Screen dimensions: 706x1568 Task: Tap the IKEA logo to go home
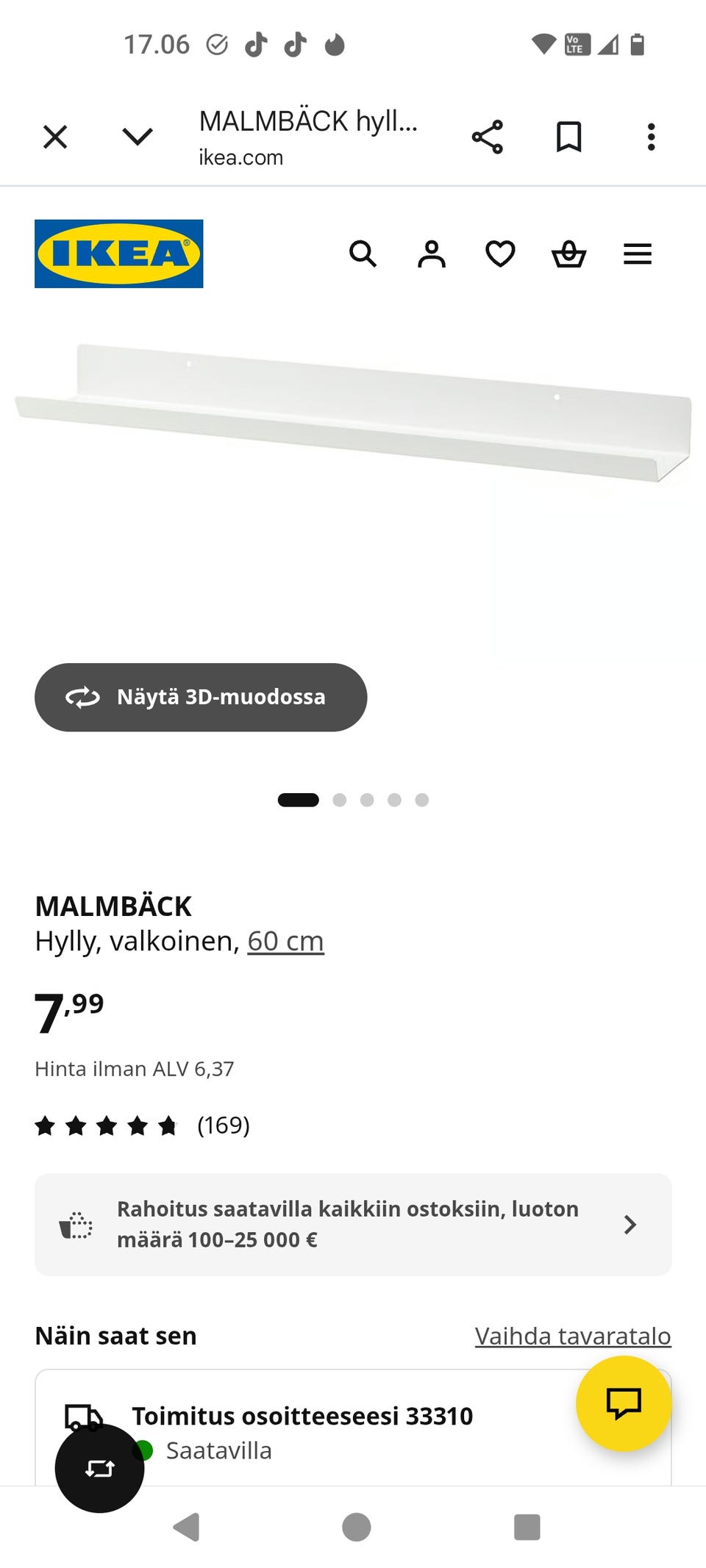point(118,253)
